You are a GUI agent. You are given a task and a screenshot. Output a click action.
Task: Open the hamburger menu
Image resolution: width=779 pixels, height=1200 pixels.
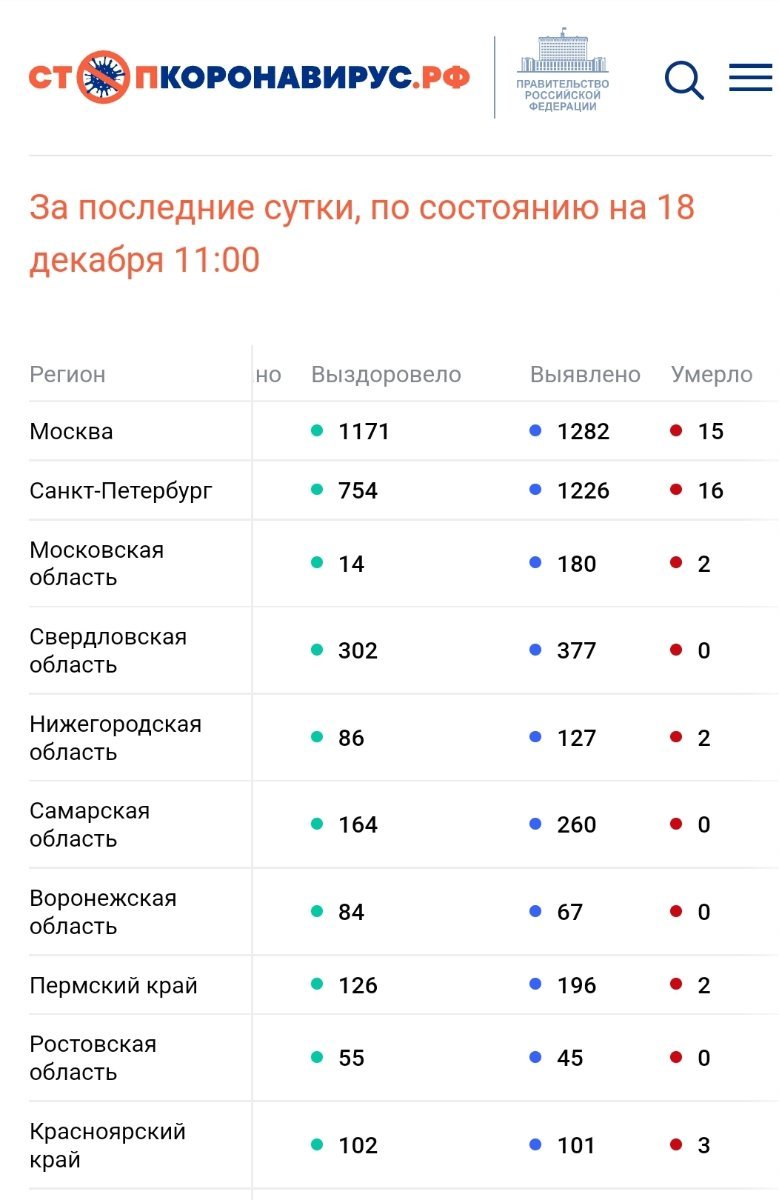(x=750, y=78)
